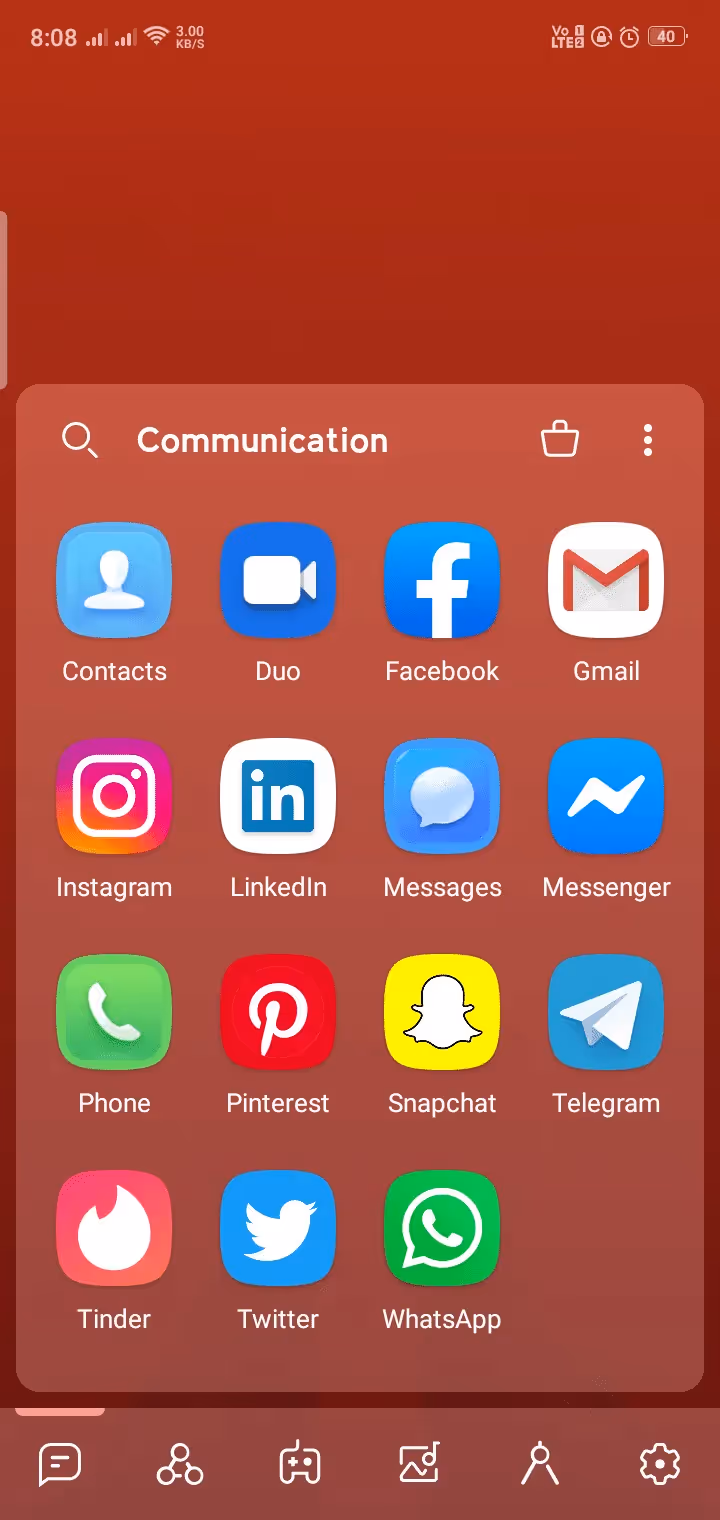Launch Pinterest
The image size is (720, 1520).
(x=278, y=1012)
